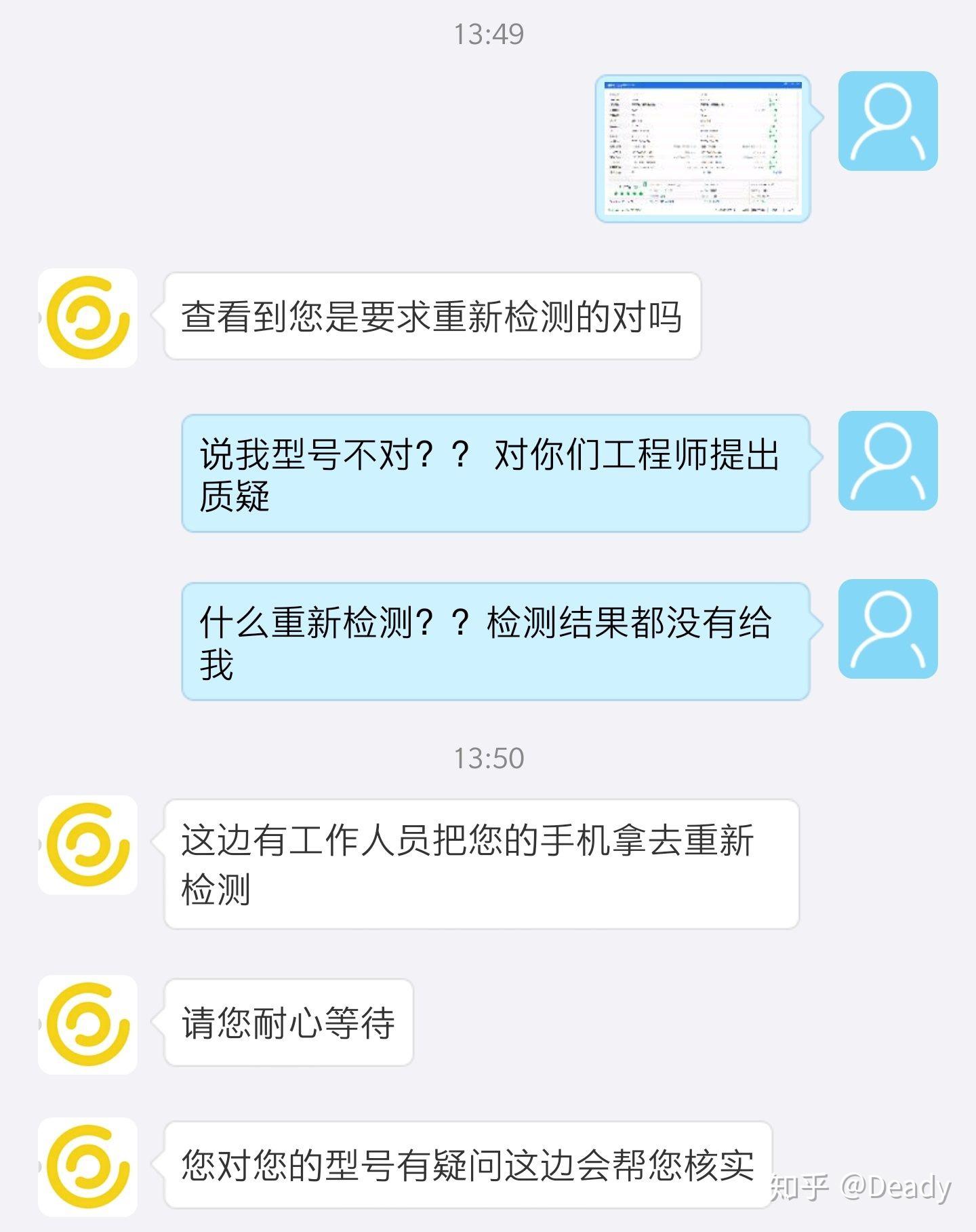The height and width of the screenshot is (1232, 976).
Task: Select the message '查看到您是要求重新检测的对吗'
Action: coord(434,315)
